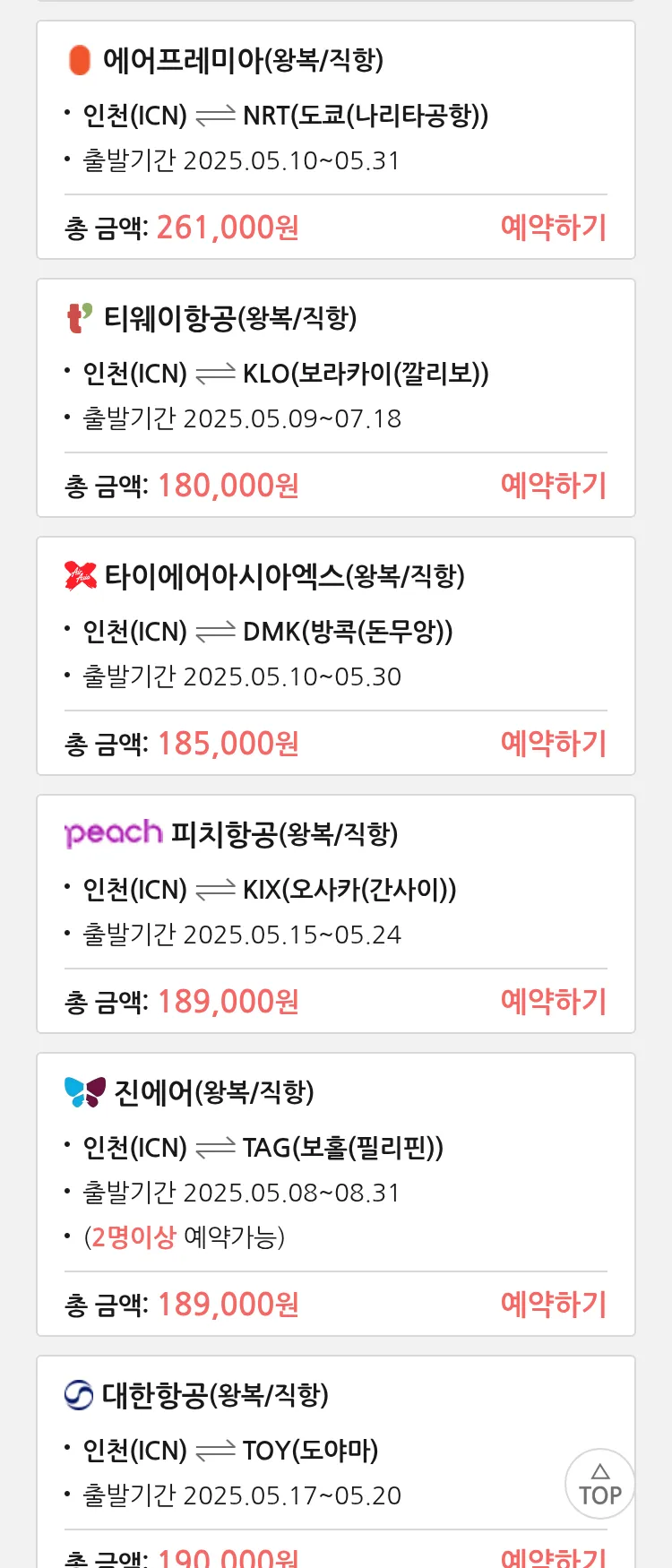672x1568 pixels.
Task: Jump to top with TOP button
Action: click(599, 1484)
